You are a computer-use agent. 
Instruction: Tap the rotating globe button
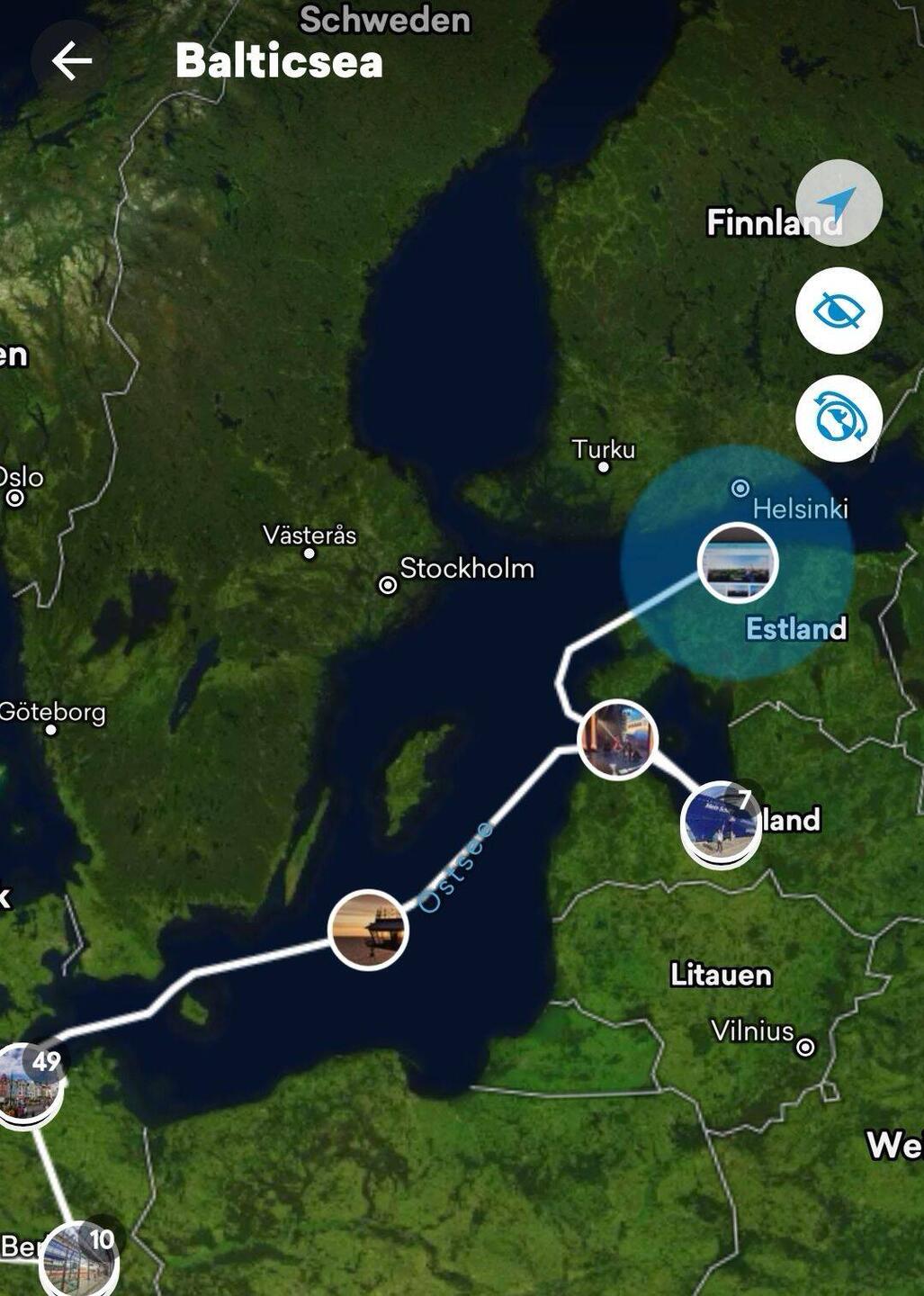point(839,418)
